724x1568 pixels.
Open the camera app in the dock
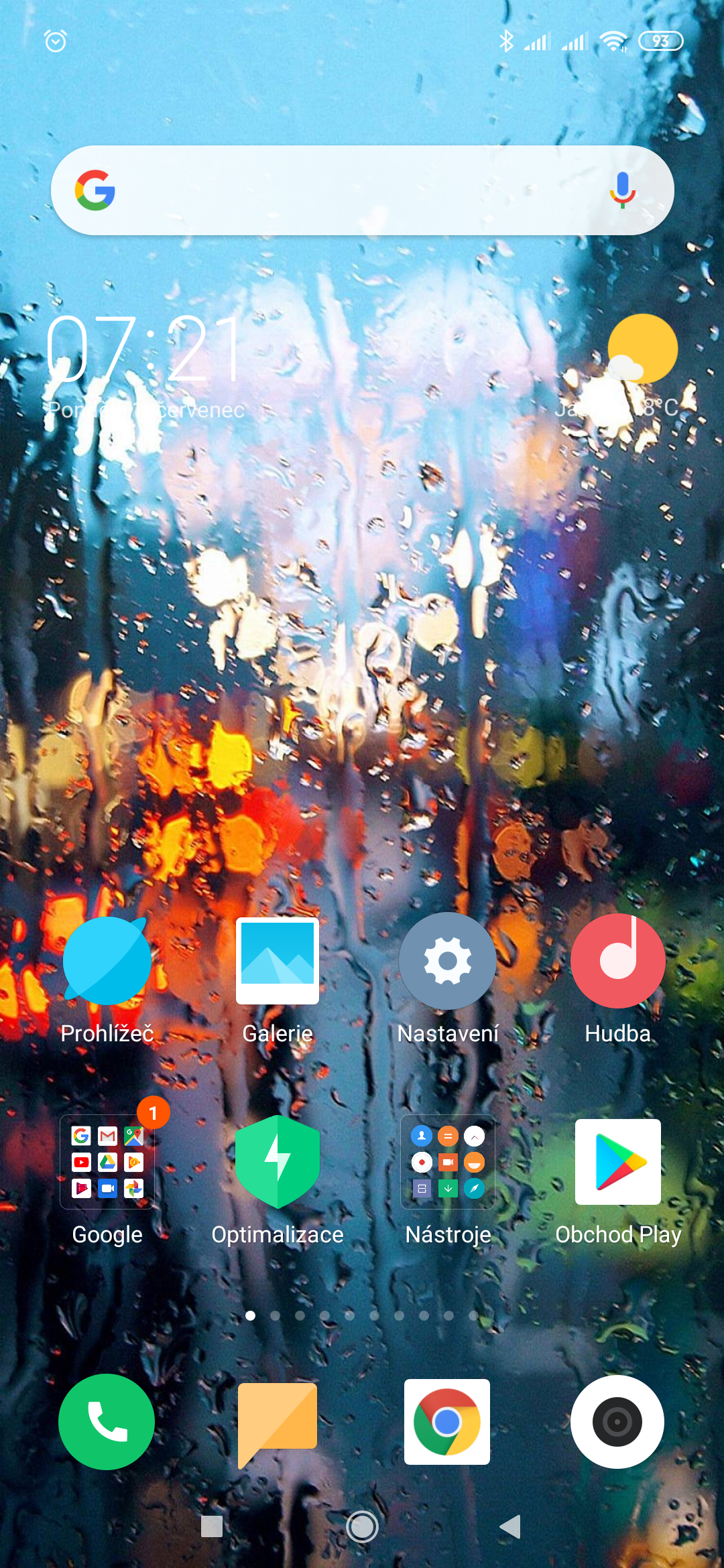(x=617, y=1422)
